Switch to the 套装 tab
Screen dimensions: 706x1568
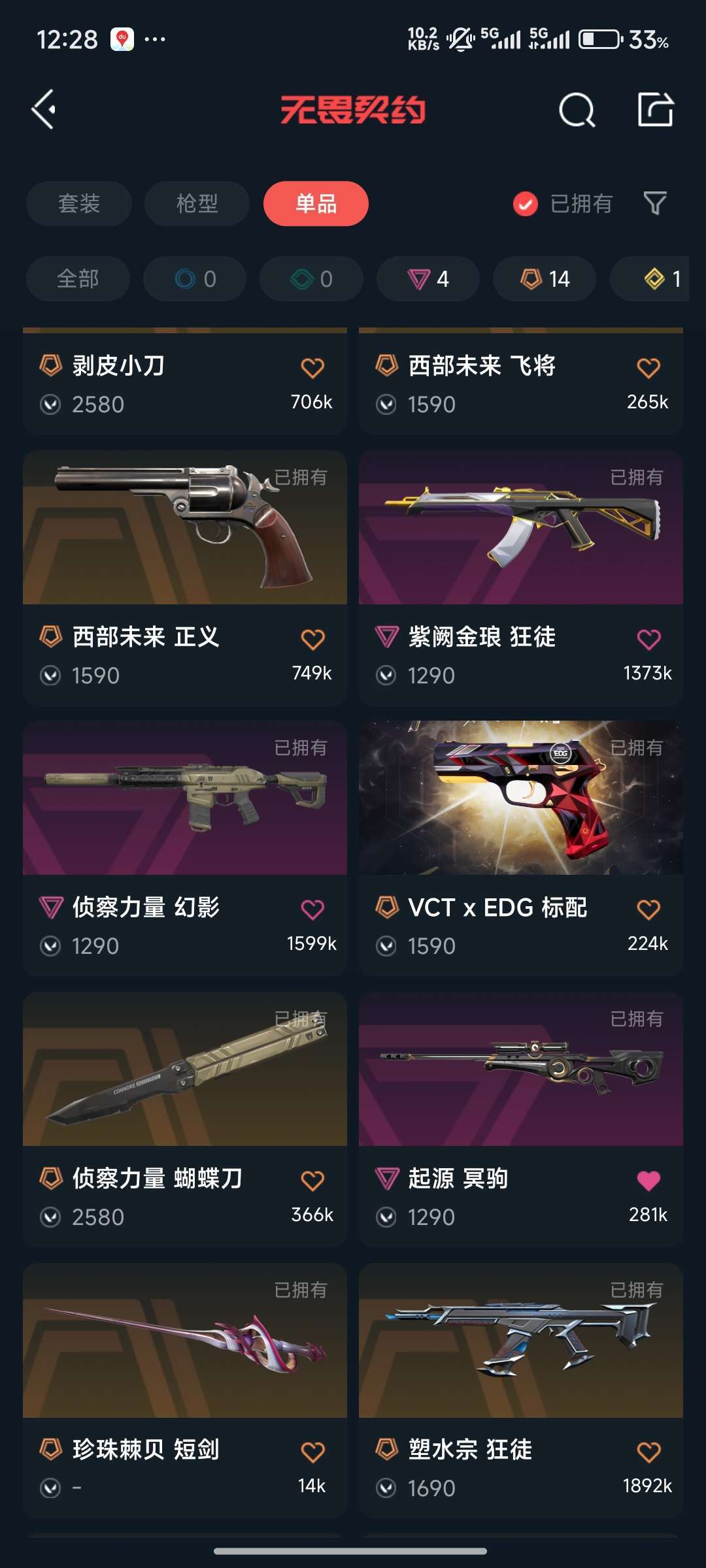point(79,203)
